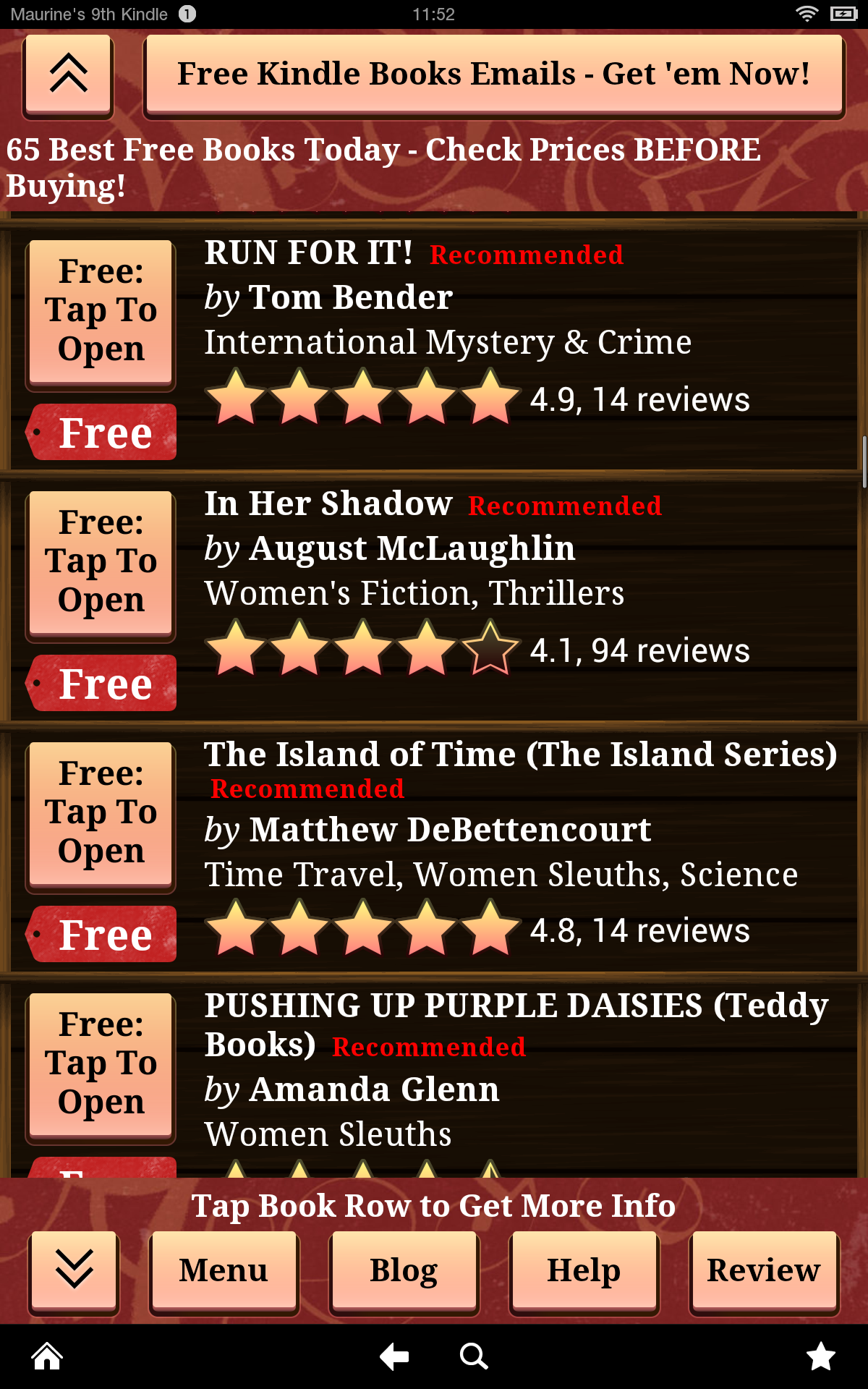Go to the Blog

click(x=404, y=1271)
